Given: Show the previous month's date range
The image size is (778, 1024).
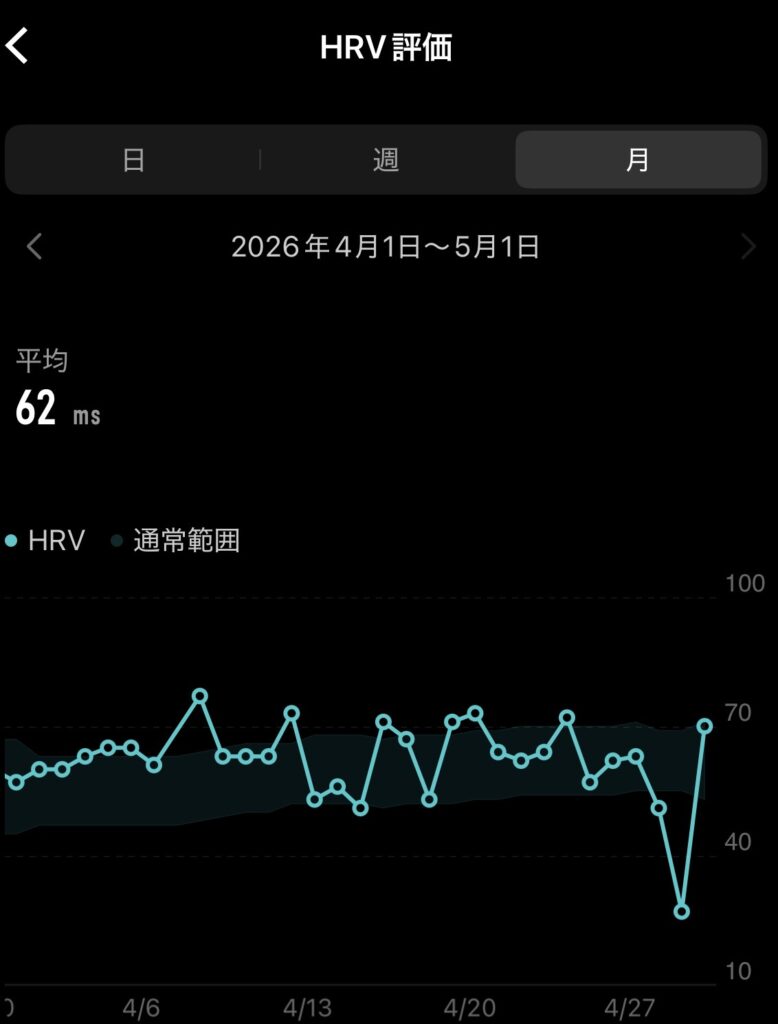Looking at the screenshot, I should tap(35, 247).
